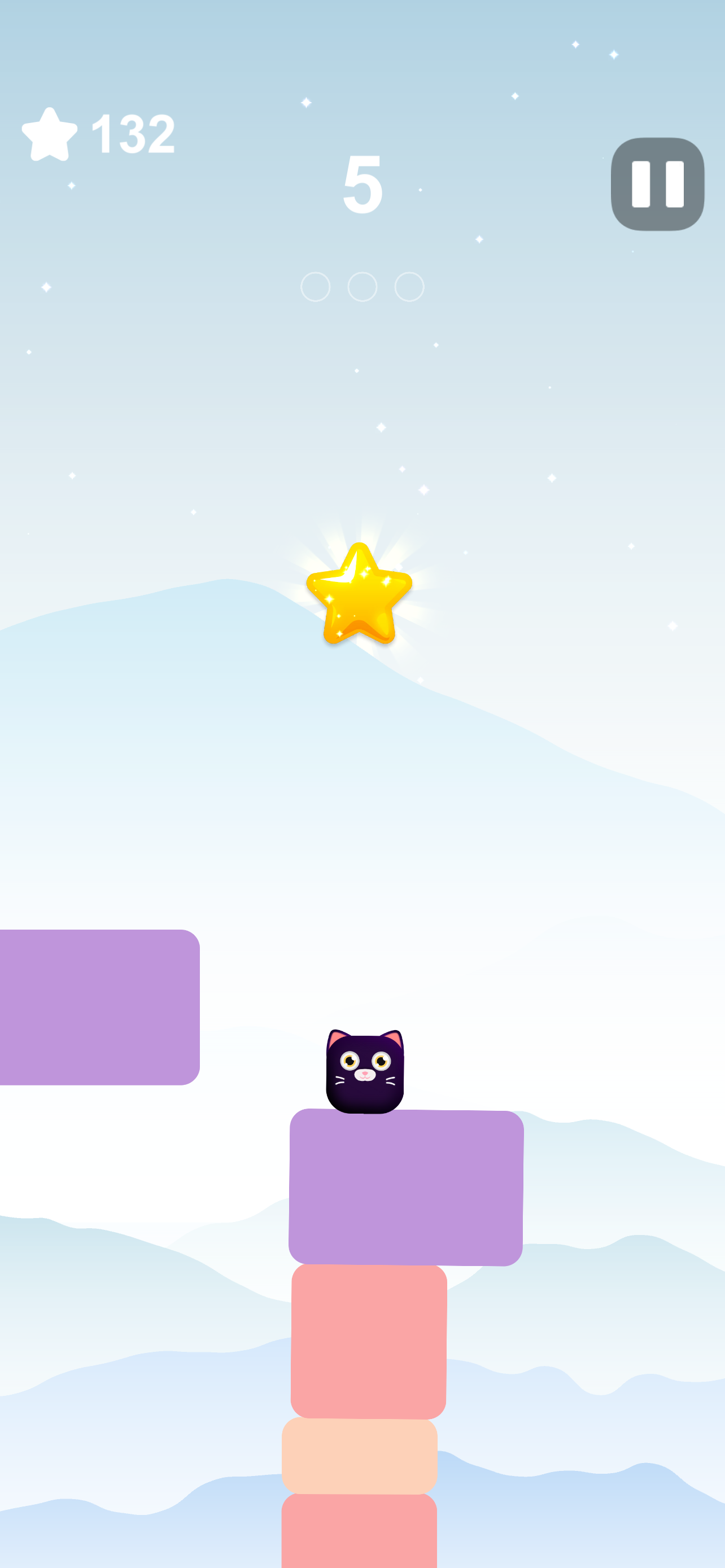Tap the pause button
This screenshot has height=1568, width=725.
coord(656,184)
